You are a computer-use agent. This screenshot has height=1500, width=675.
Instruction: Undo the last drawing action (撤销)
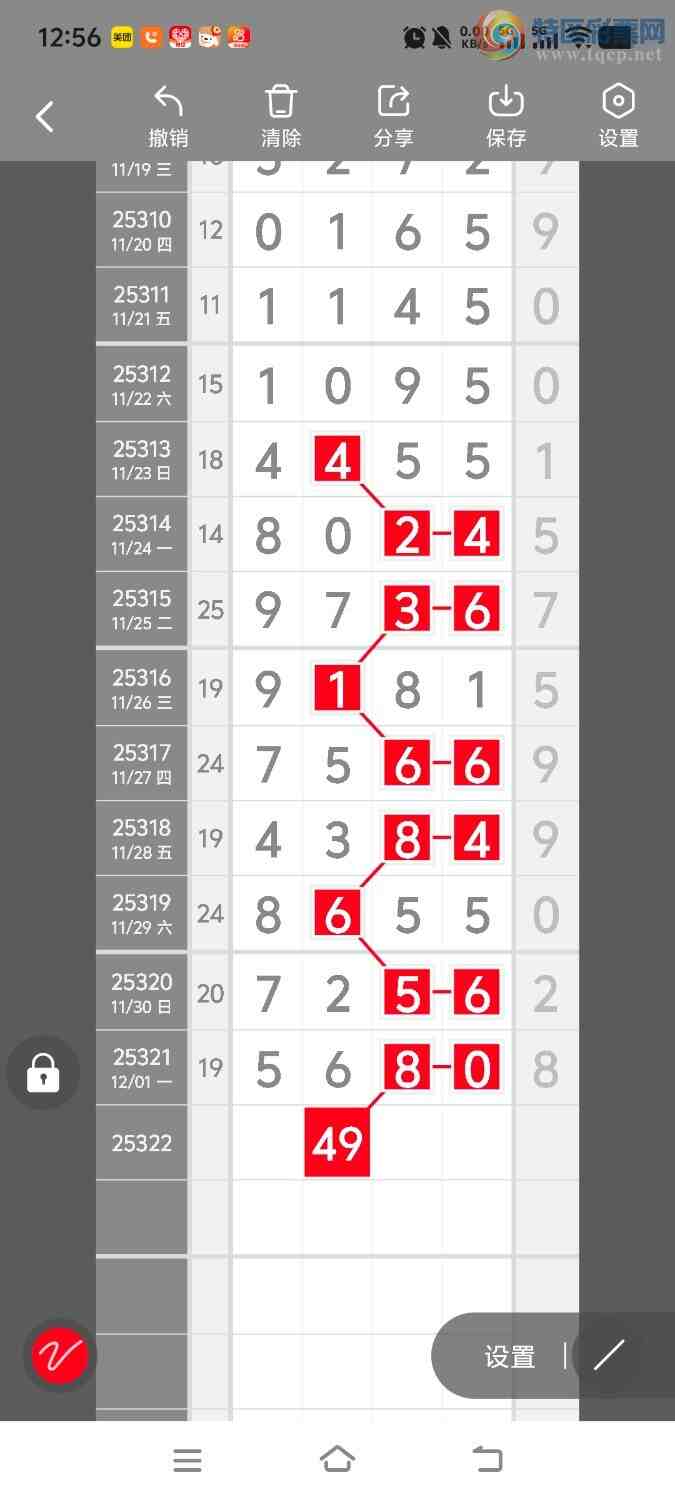click(x=168, y=117)
